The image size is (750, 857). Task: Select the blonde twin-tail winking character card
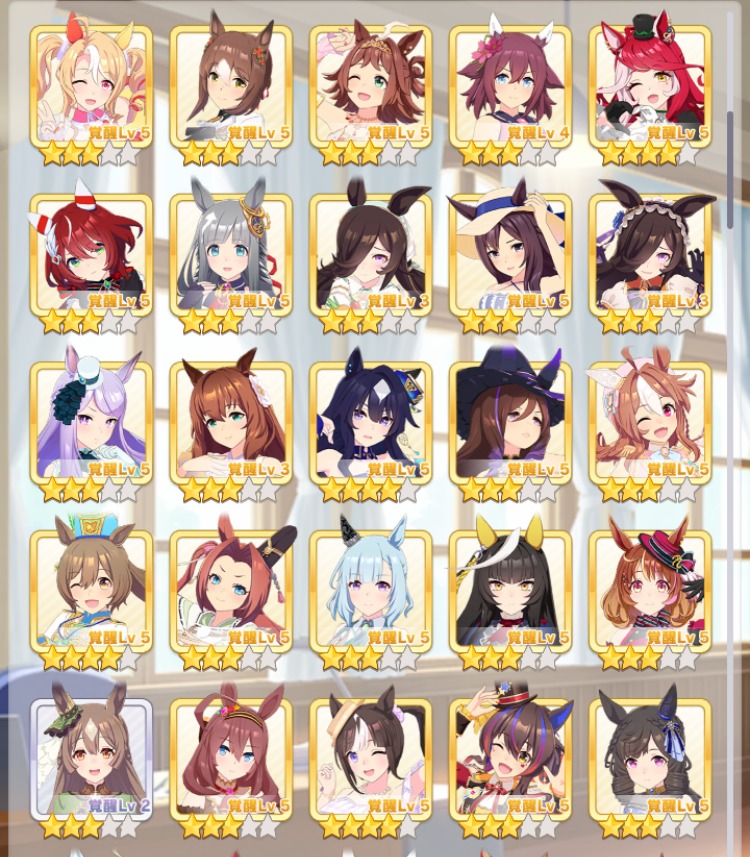tap(91, 87)
